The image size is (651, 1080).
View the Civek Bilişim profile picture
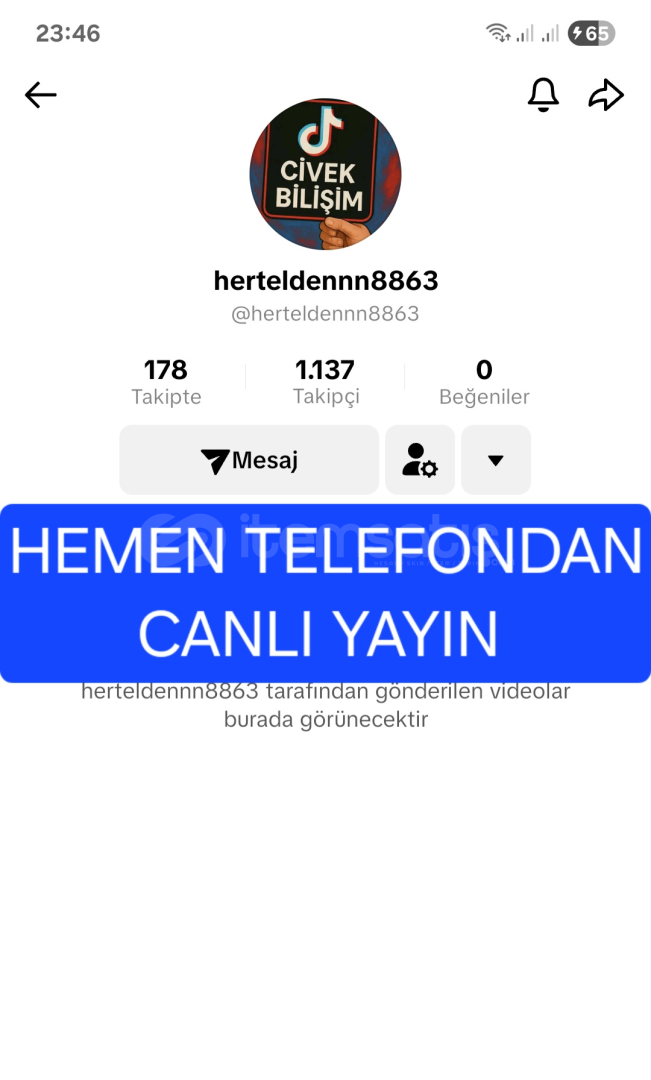(325, 174)
